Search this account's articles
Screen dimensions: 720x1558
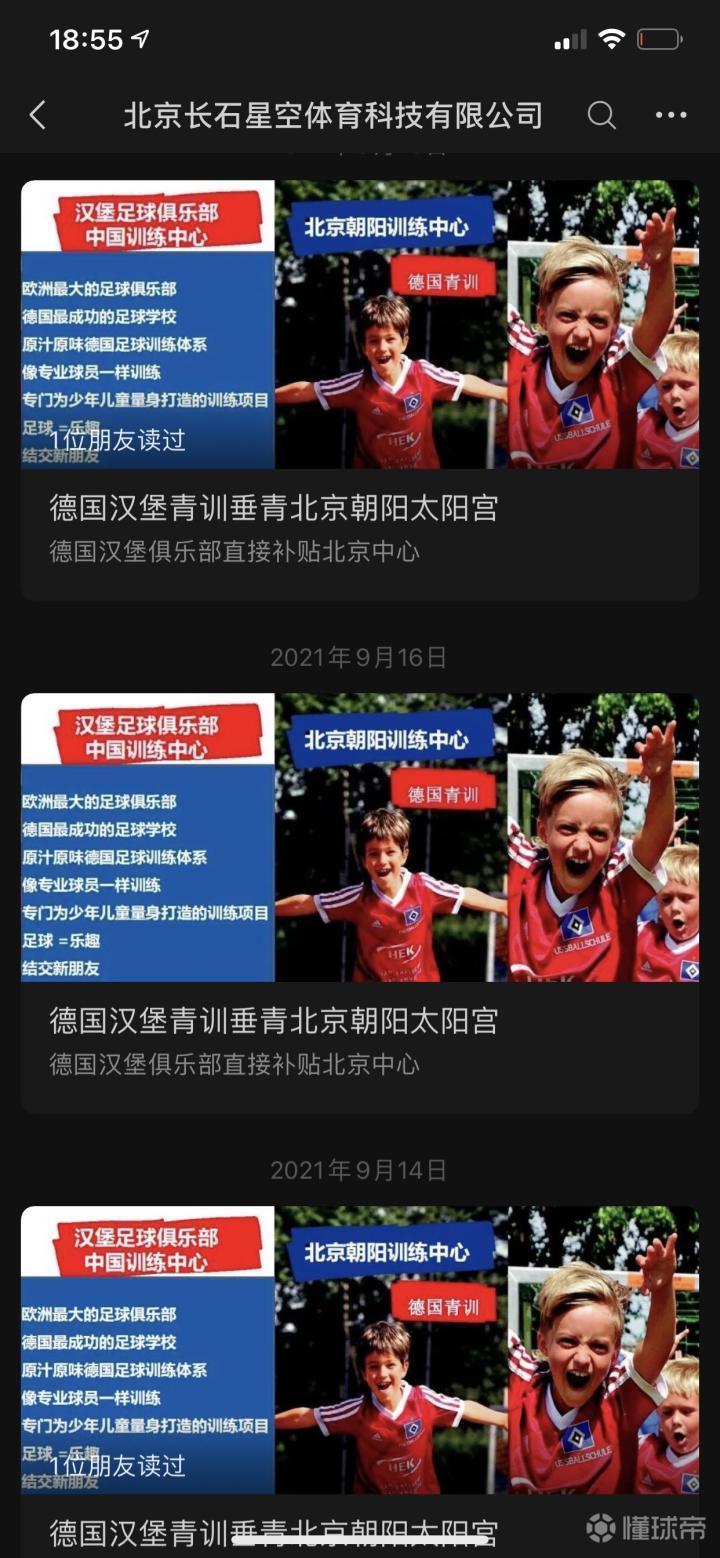(601, 116)
